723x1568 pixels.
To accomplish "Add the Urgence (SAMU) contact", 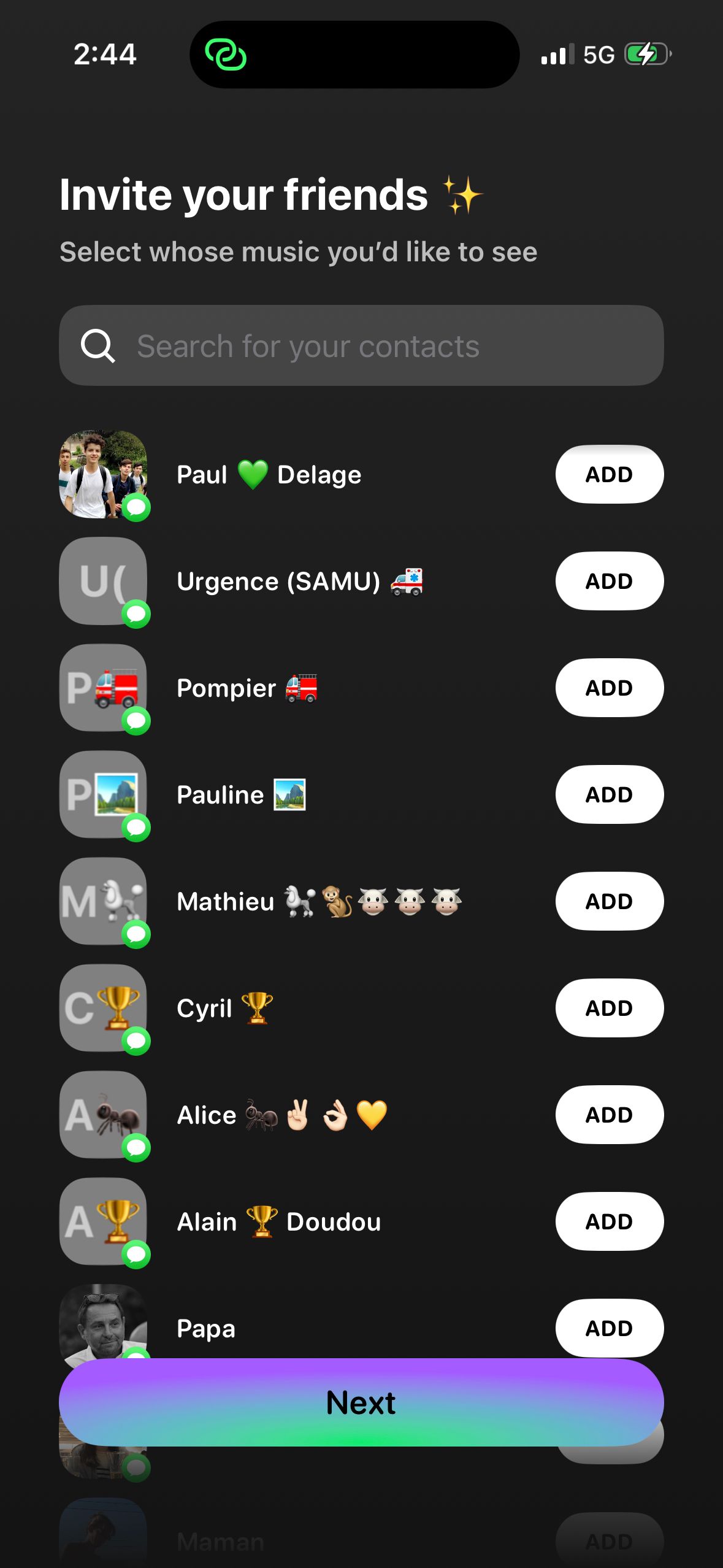I will [x=609, y=581].
